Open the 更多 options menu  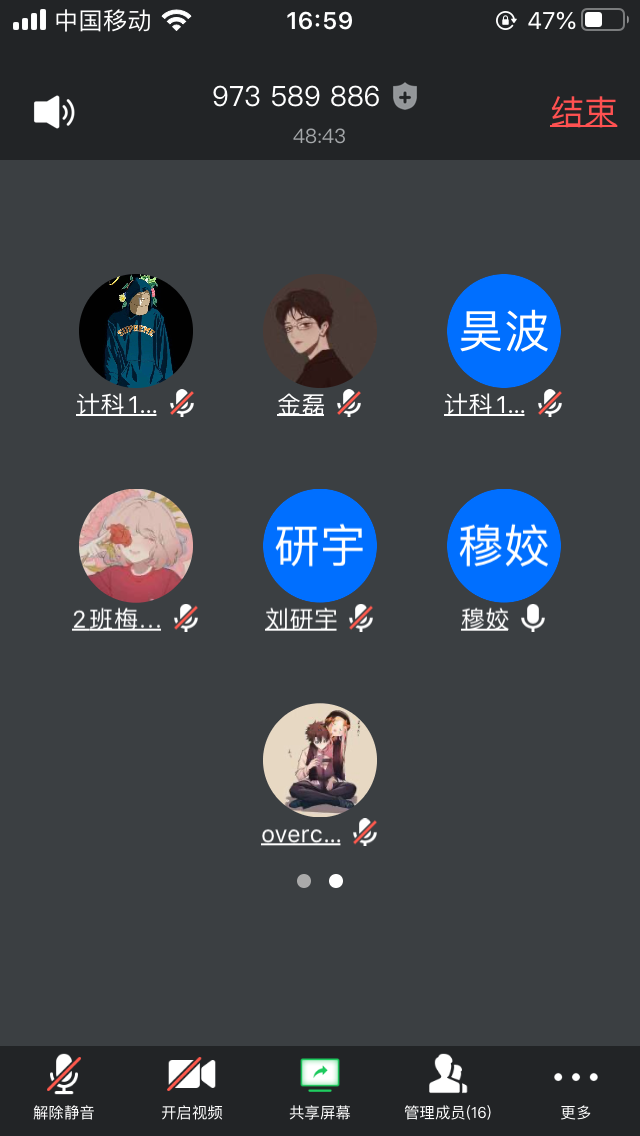point(576,1087)
